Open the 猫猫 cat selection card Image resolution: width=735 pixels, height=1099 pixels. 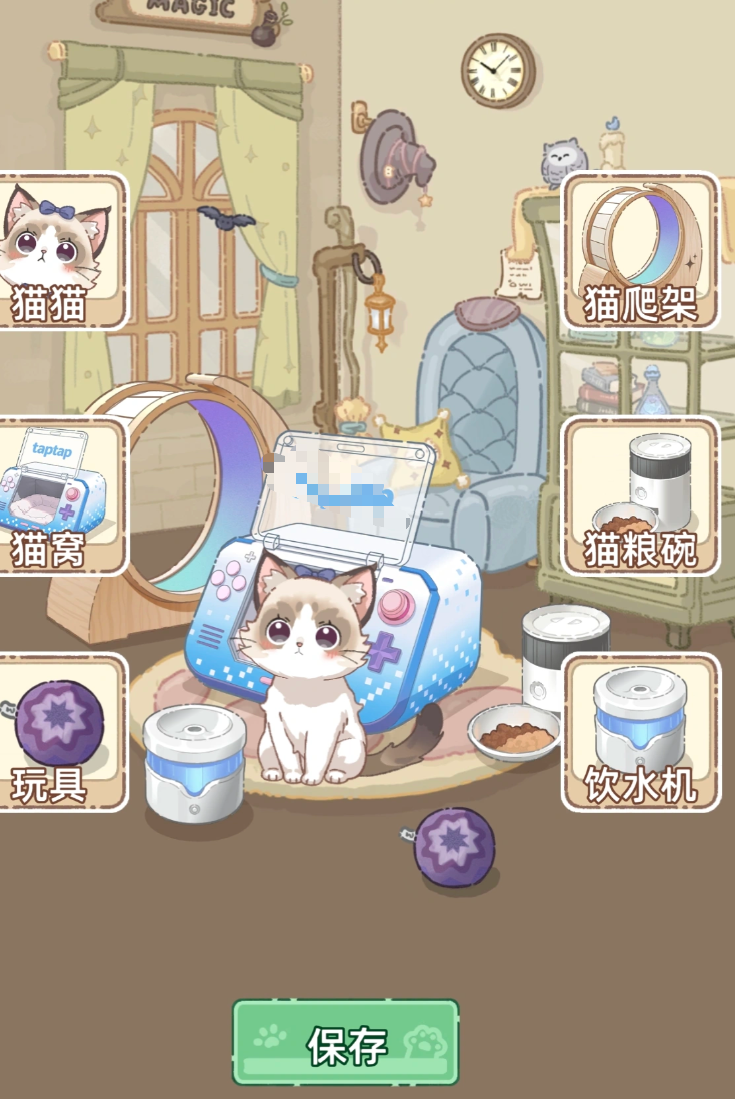(x=58, y=252)
